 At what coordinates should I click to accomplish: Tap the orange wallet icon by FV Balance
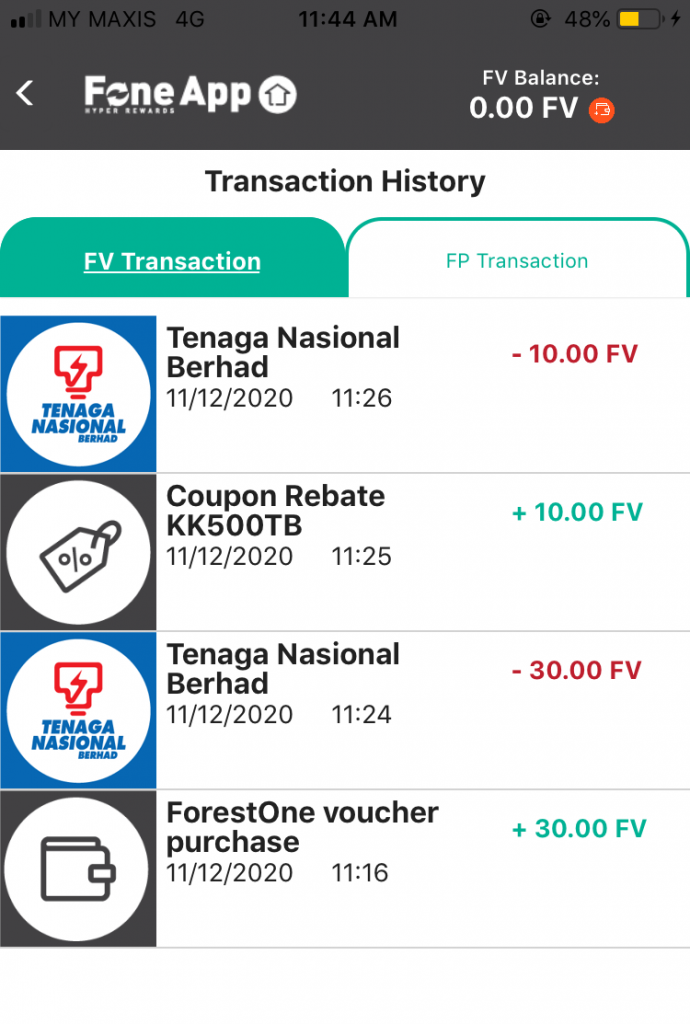pyautogui.click(x=602, y=110)
